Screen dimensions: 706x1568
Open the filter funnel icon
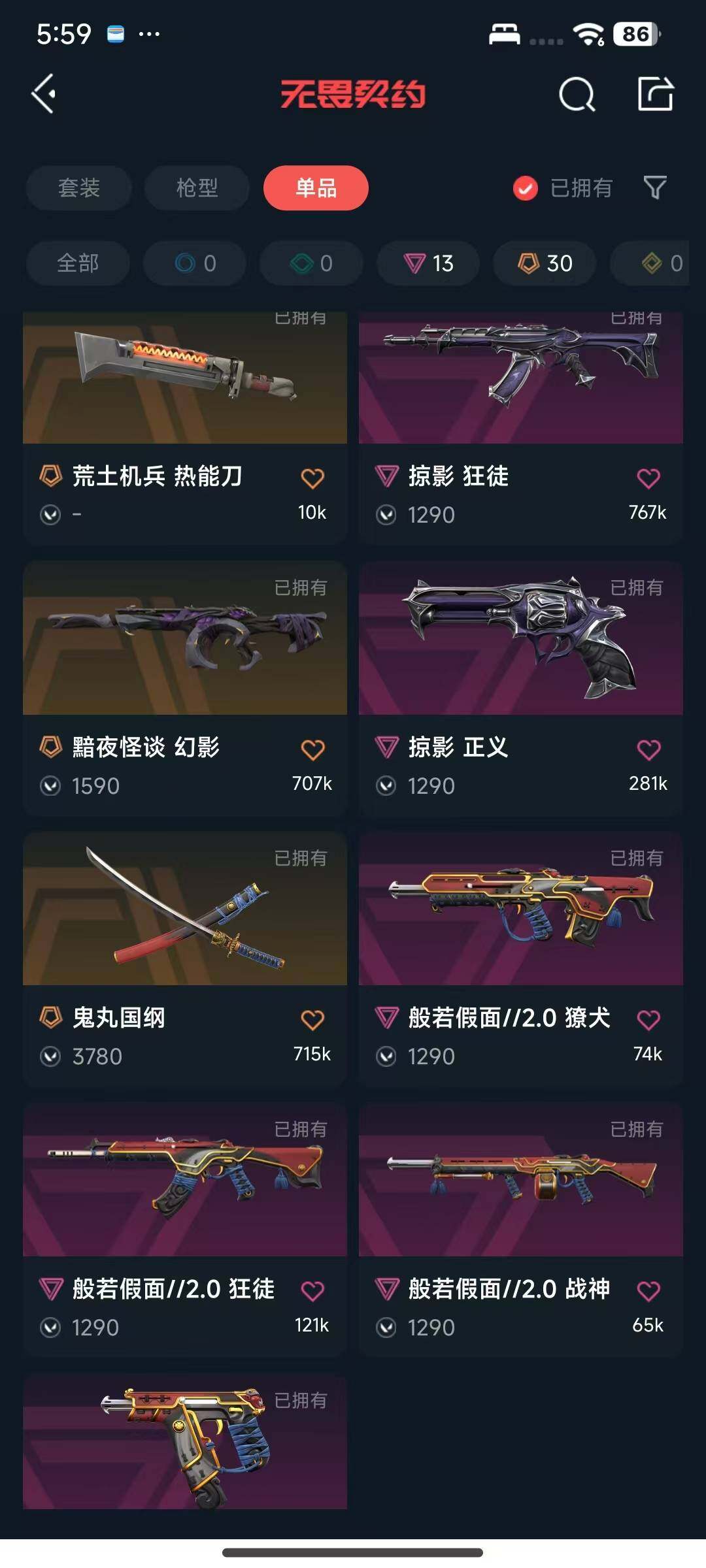tap(655, 188)
